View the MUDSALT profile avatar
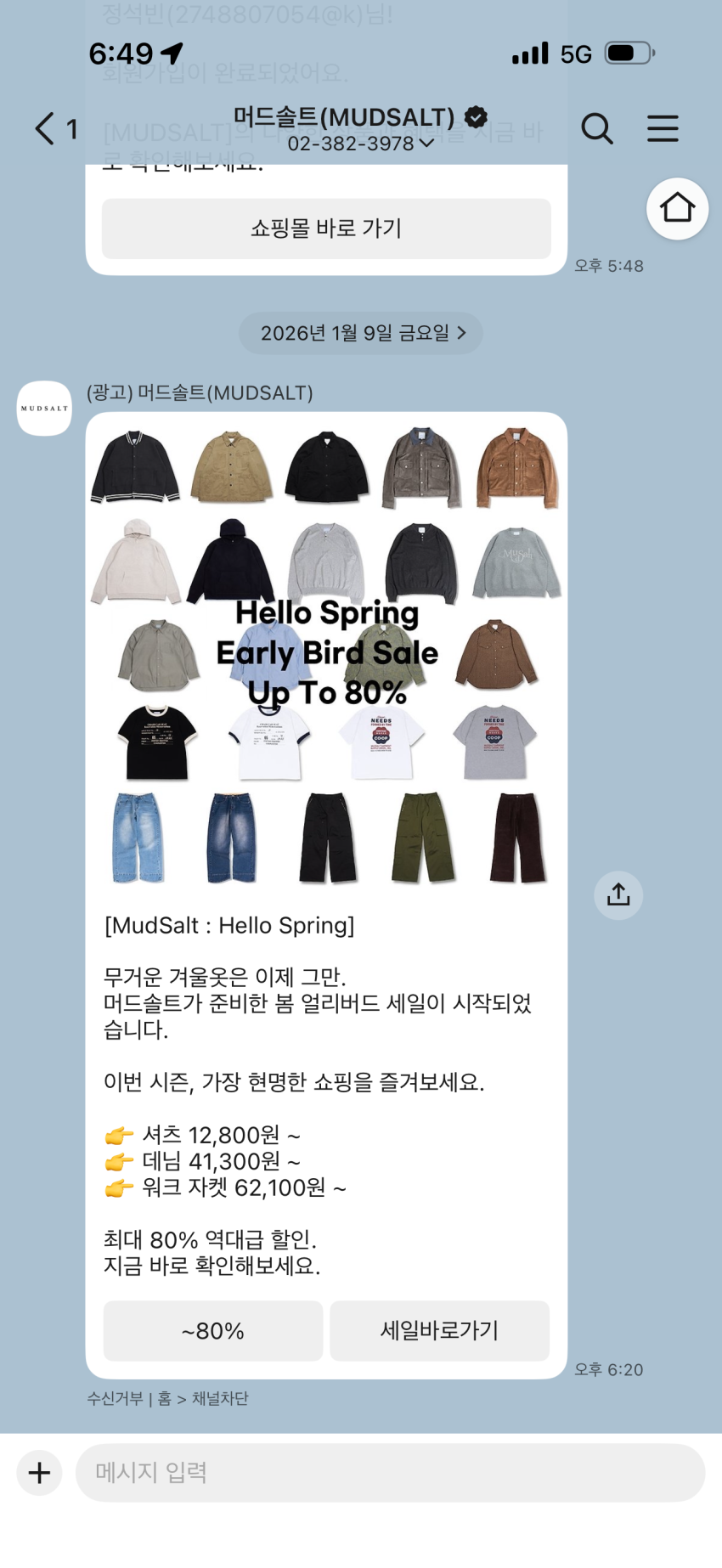This screenshot has width=722, height=1568. pyautogui.click(x=44, y=409)
